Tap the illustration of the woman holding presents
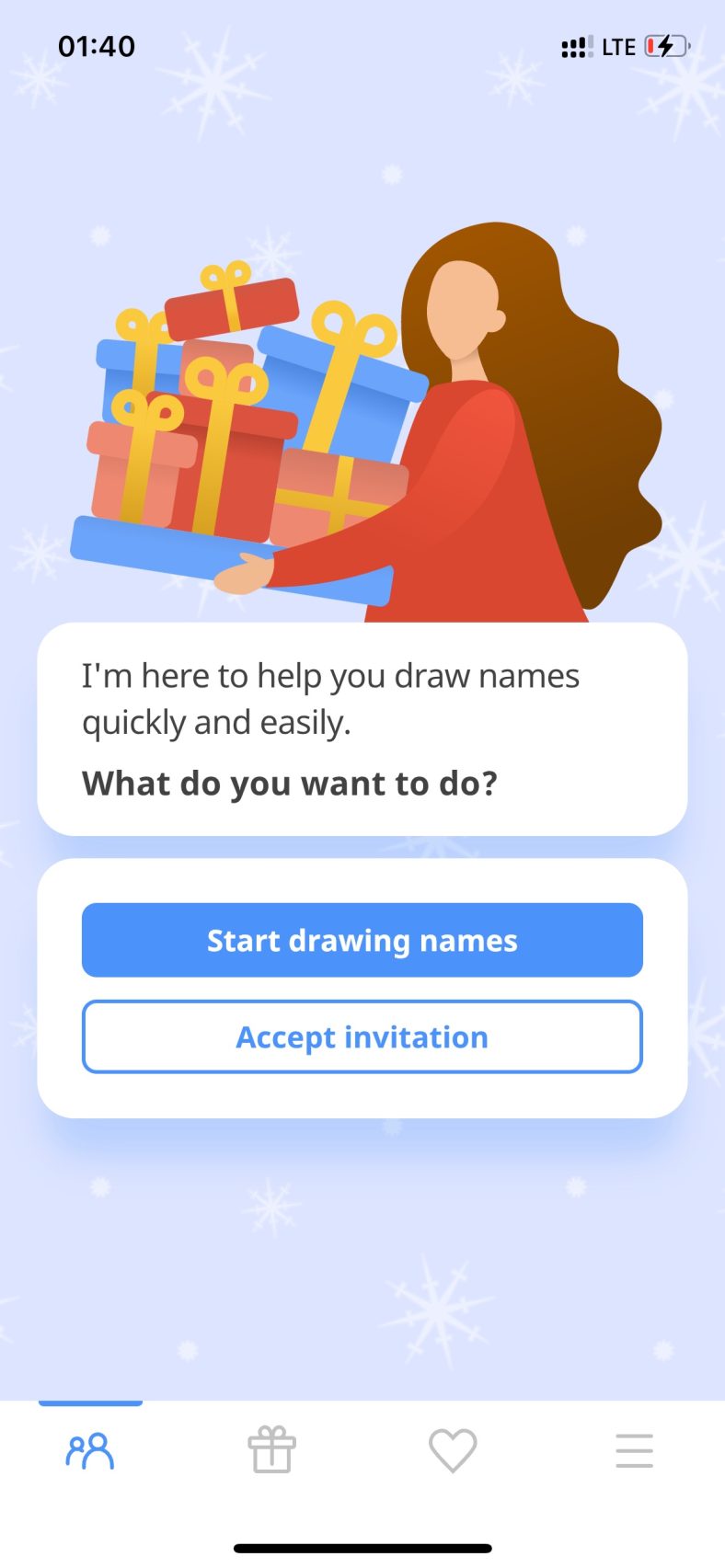The image size is (725, 1568). tap(368, 414)
